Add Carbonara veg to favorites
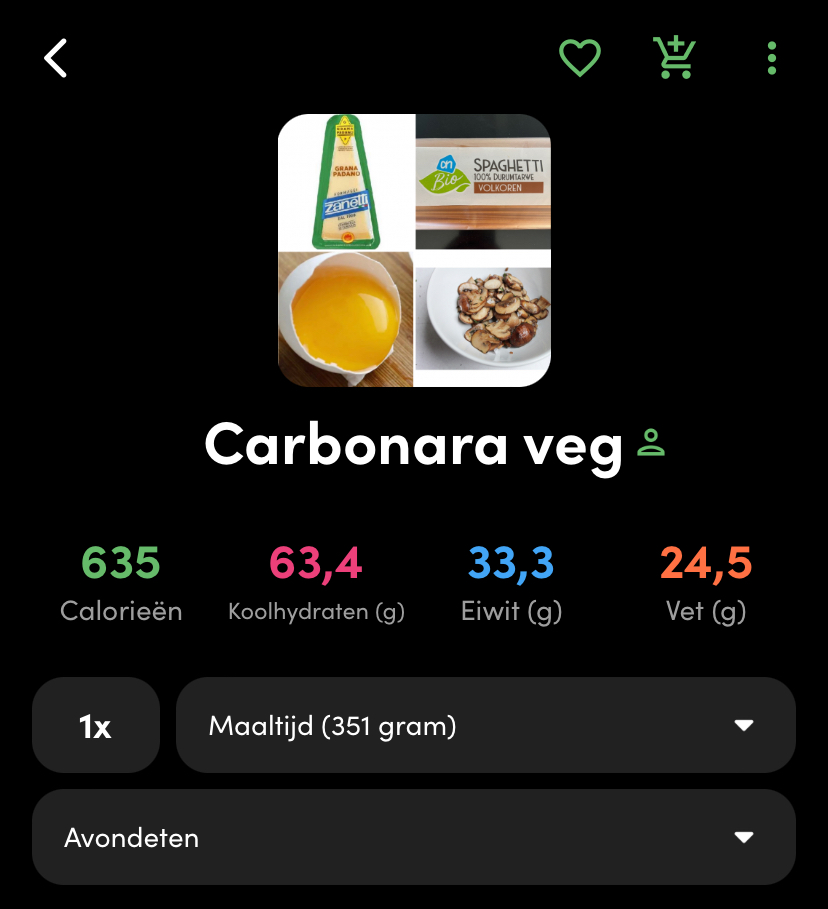This screenshot has width=828, height=909. point(579,58)
